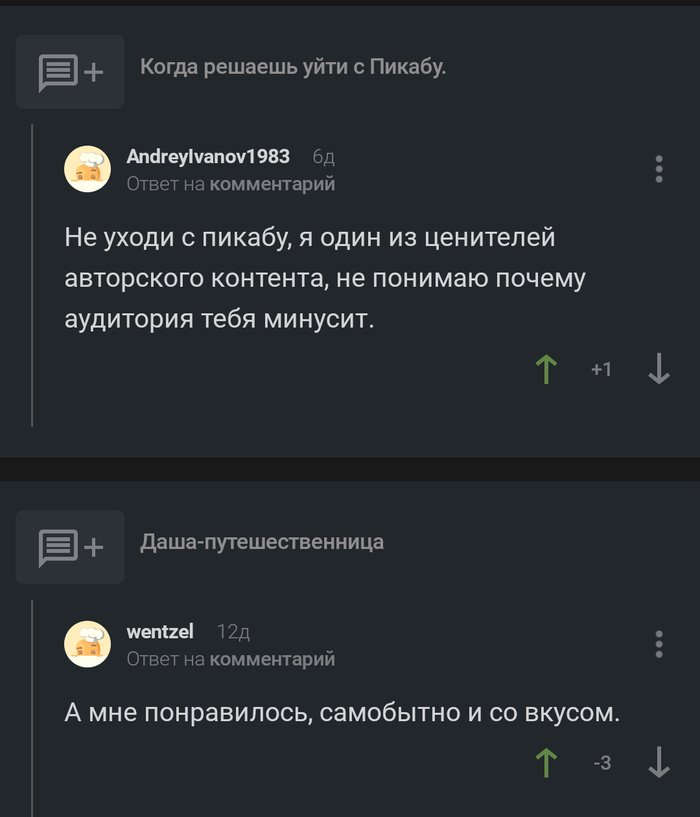Image resolution: width=700 pixels, height=817 pixels.
Task: Tap the avatar next to wentzel
Action: coord(88,643)
